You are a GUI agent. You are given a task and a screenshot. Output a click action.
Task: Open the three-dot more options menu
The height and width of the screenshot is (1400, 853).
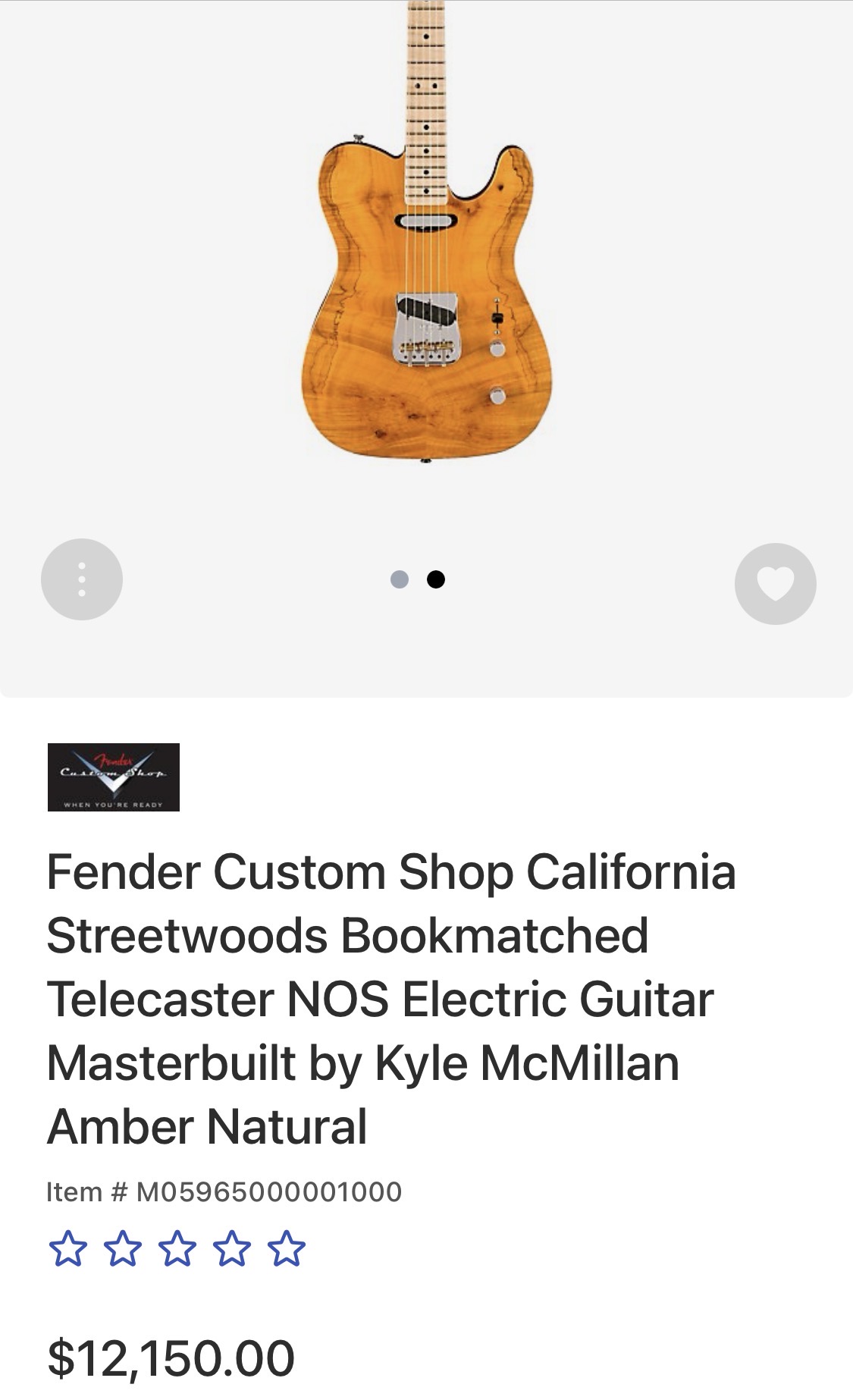(x=82, y=579)
